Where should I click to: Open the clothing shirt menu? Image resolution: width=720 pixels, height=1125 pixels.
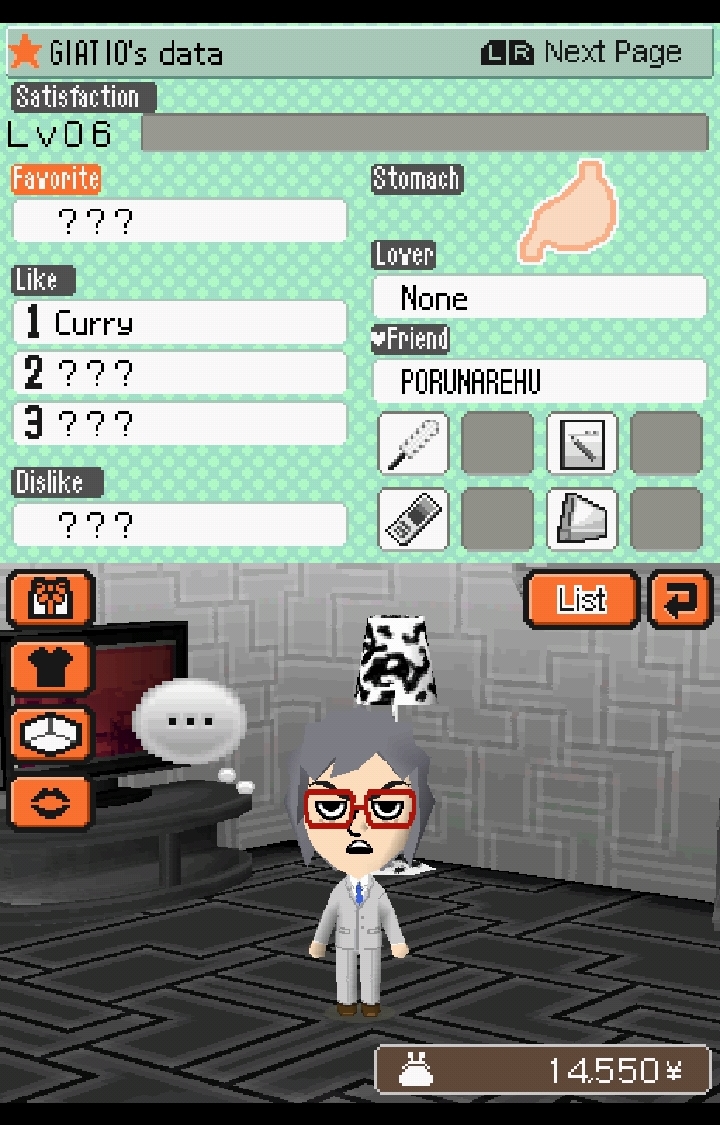(50, 667)
